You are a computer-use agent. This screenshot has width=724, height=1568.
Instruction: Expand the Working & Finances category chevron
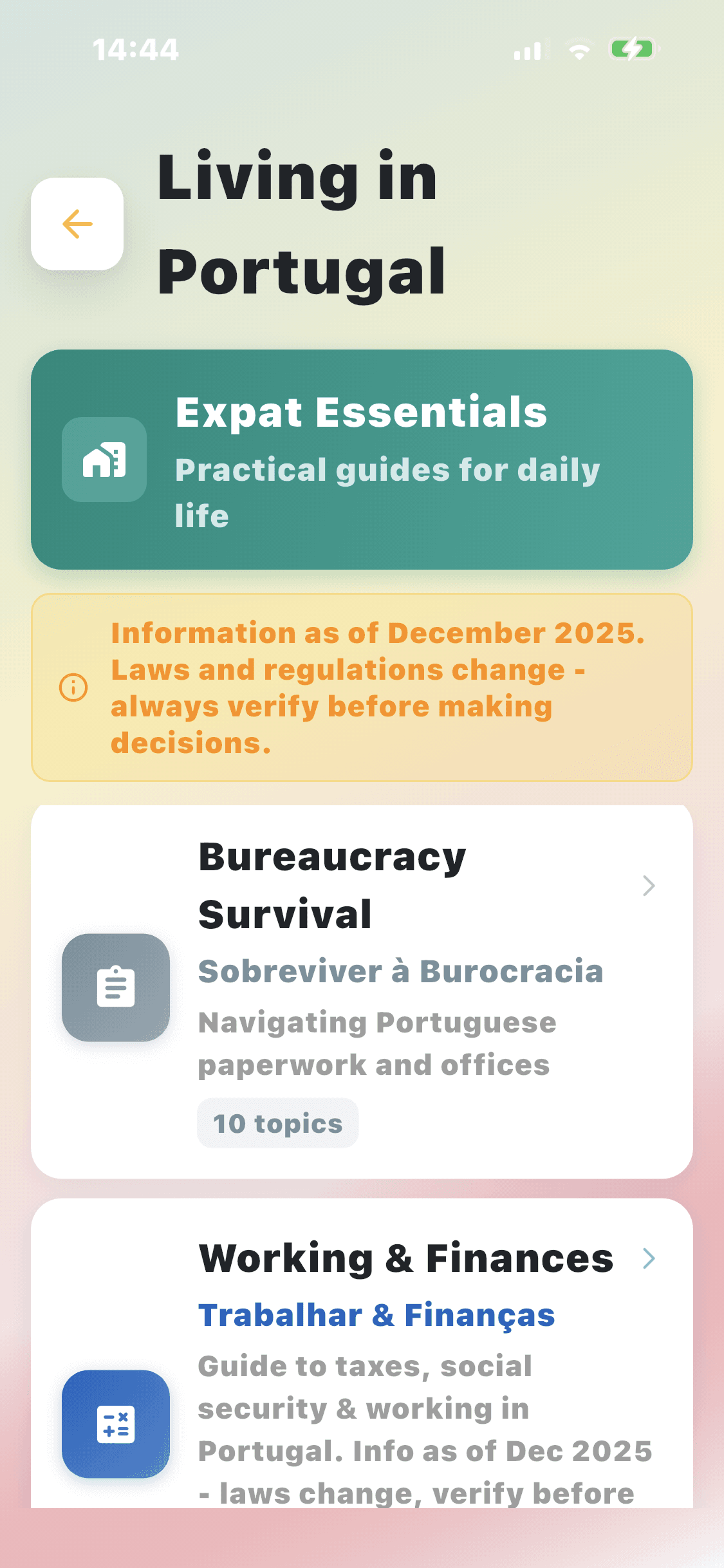[649, 1258]
